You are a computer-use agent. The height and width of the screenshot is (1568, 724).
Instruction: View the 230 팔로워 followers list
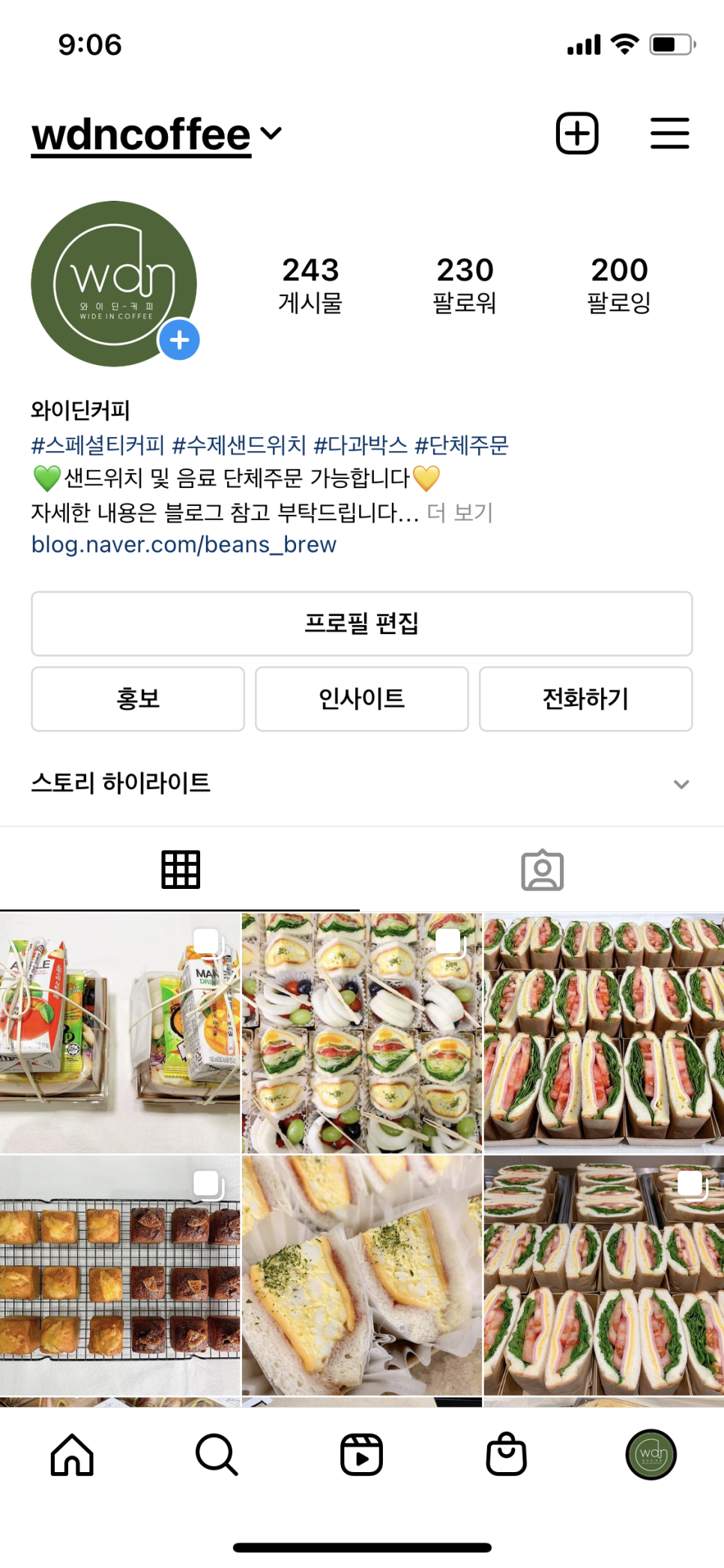(465, 285)
